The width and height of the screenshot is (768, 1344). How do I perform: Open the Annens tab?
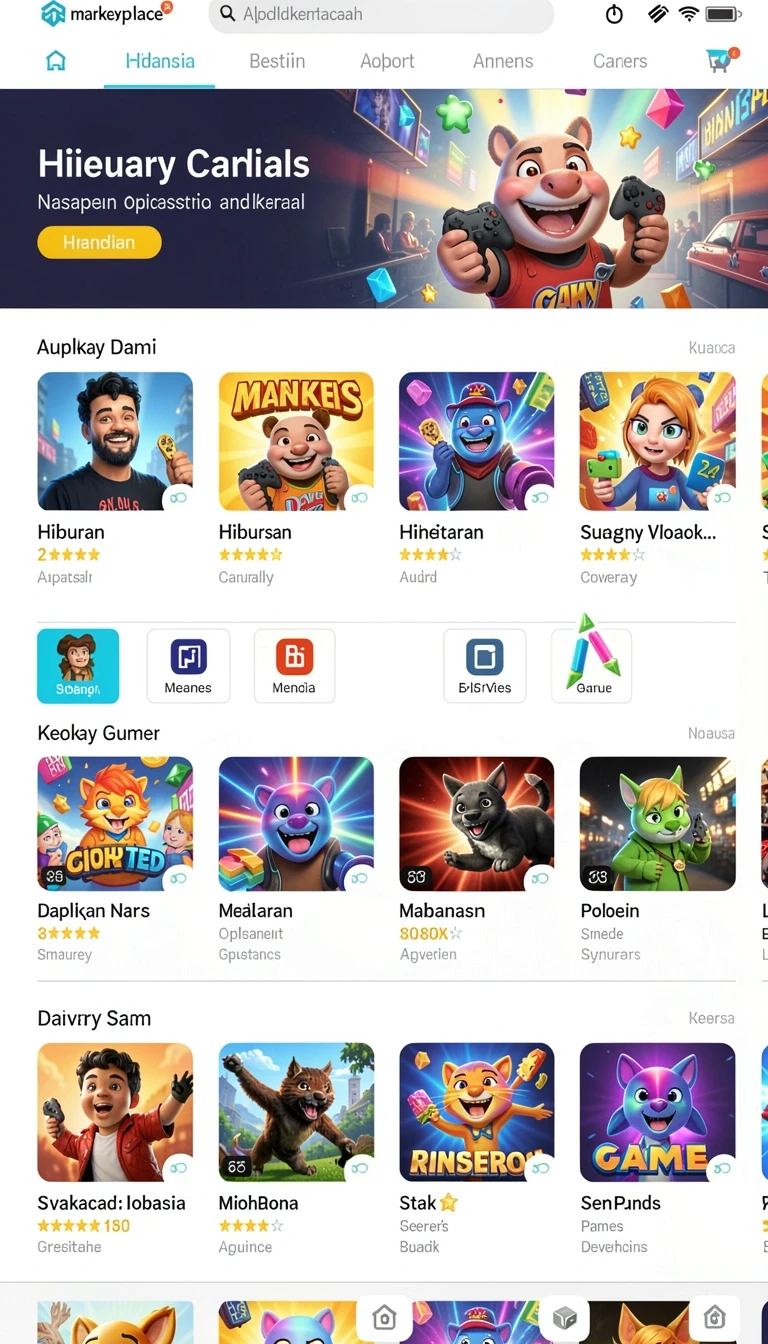[503, 61]
